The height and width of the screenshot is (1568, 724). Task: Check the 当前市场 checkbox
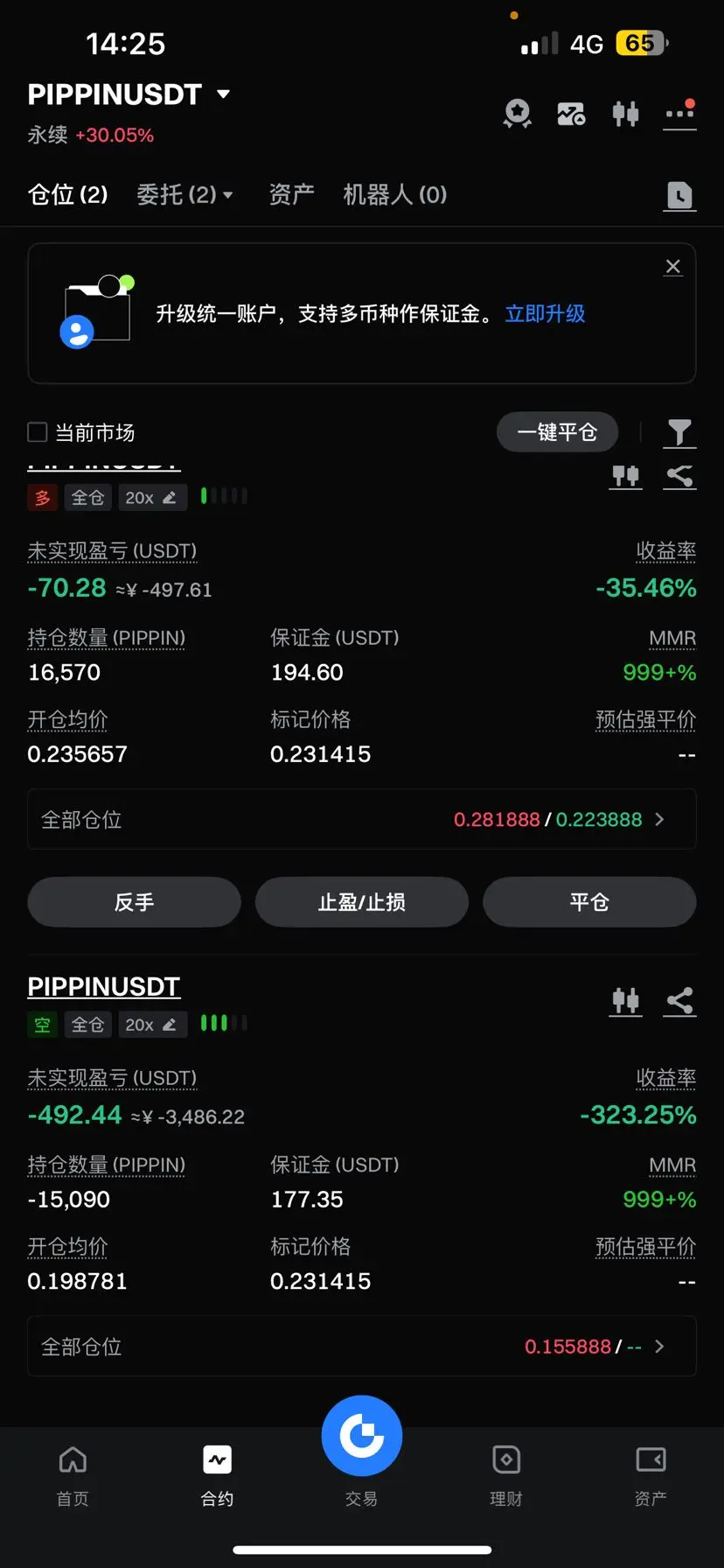[x=38, y=432]
